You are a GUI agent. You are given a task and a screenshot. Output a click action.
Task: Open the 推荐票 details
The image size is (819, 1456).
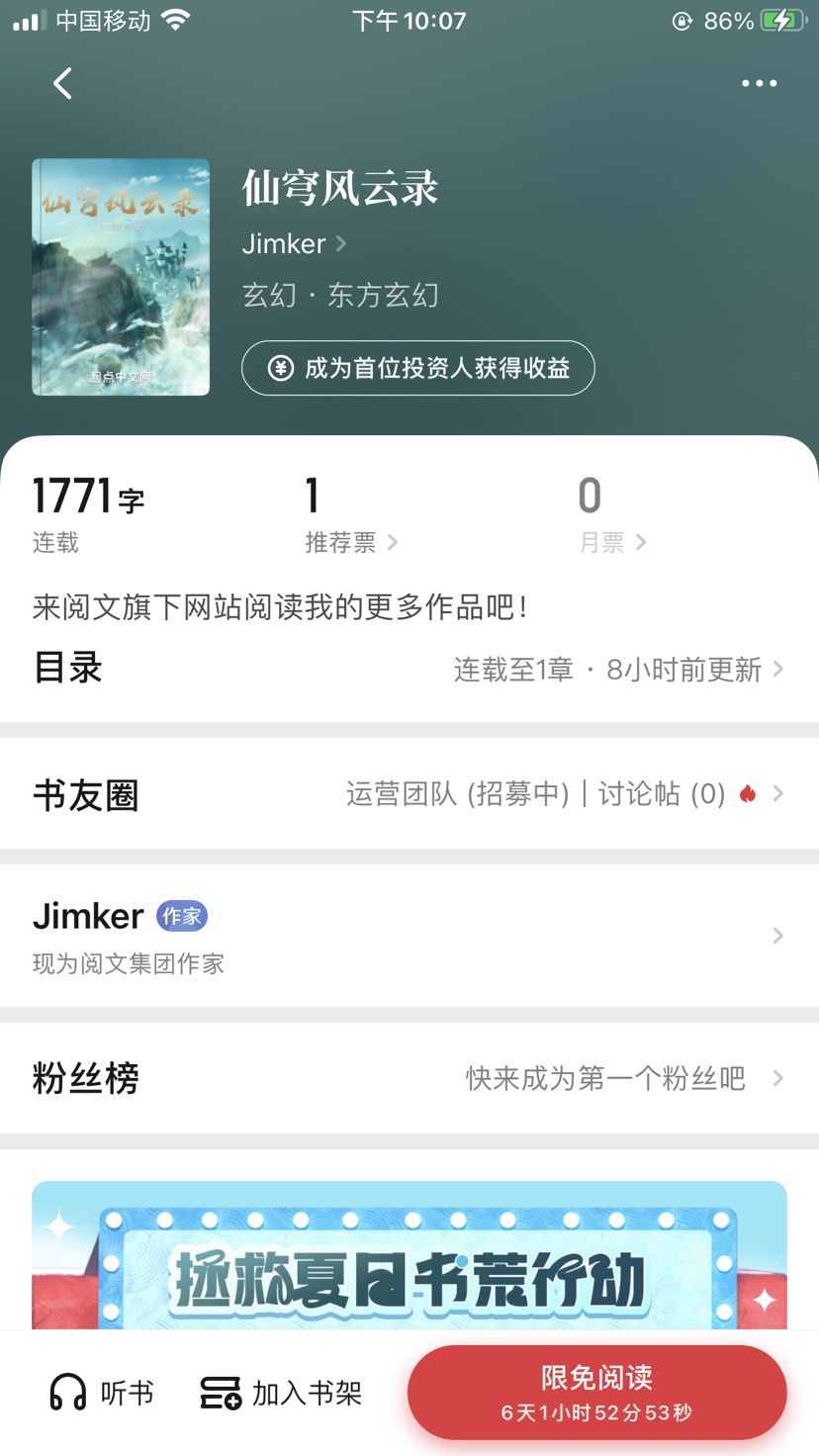click(x=350, y=541)
